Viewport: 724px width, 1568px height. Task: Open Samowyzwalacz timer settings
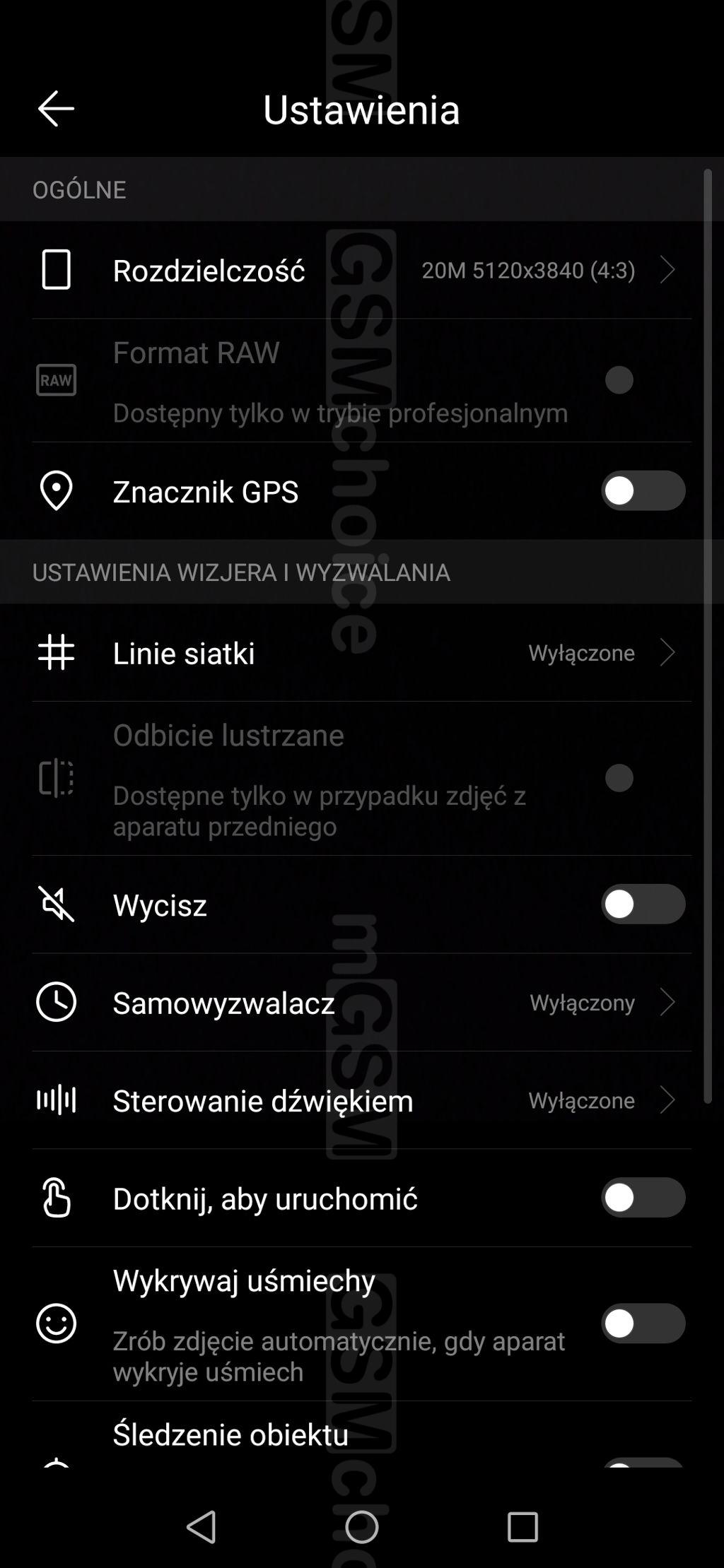361,1002
